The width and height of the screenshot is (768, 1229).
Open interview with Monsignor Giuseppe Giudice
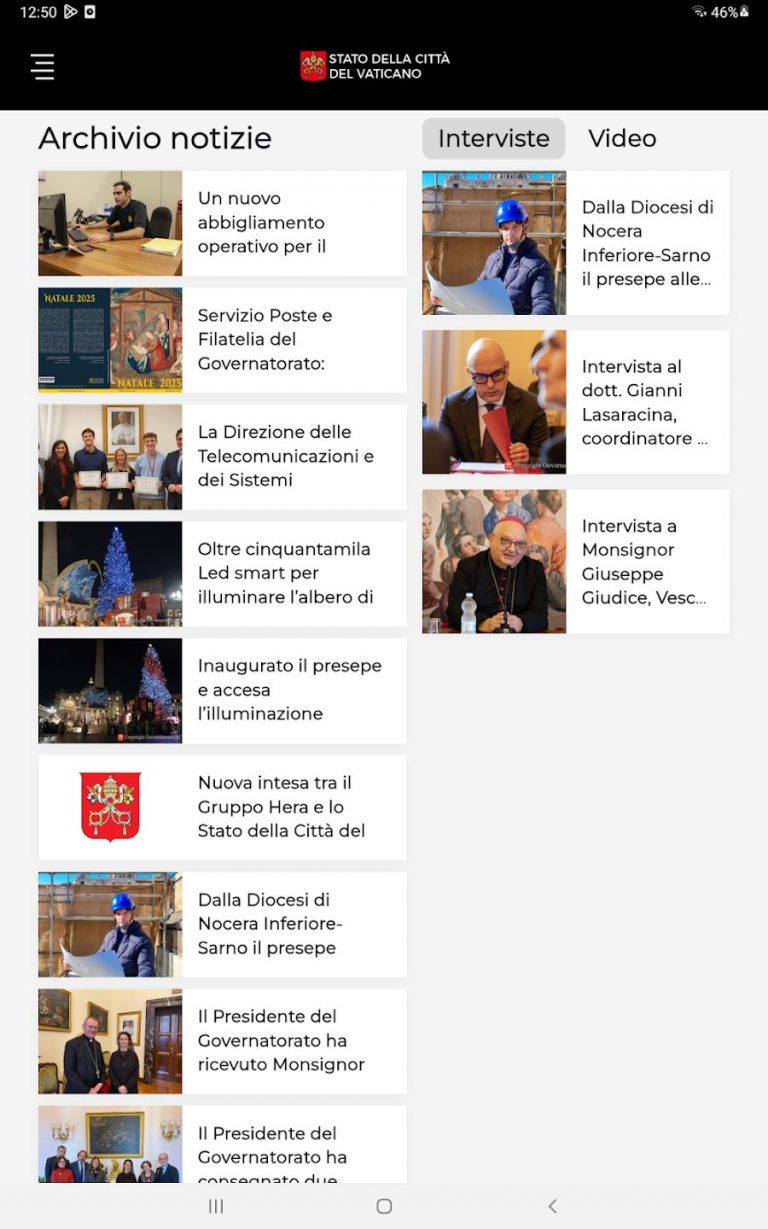coord(575,561)
